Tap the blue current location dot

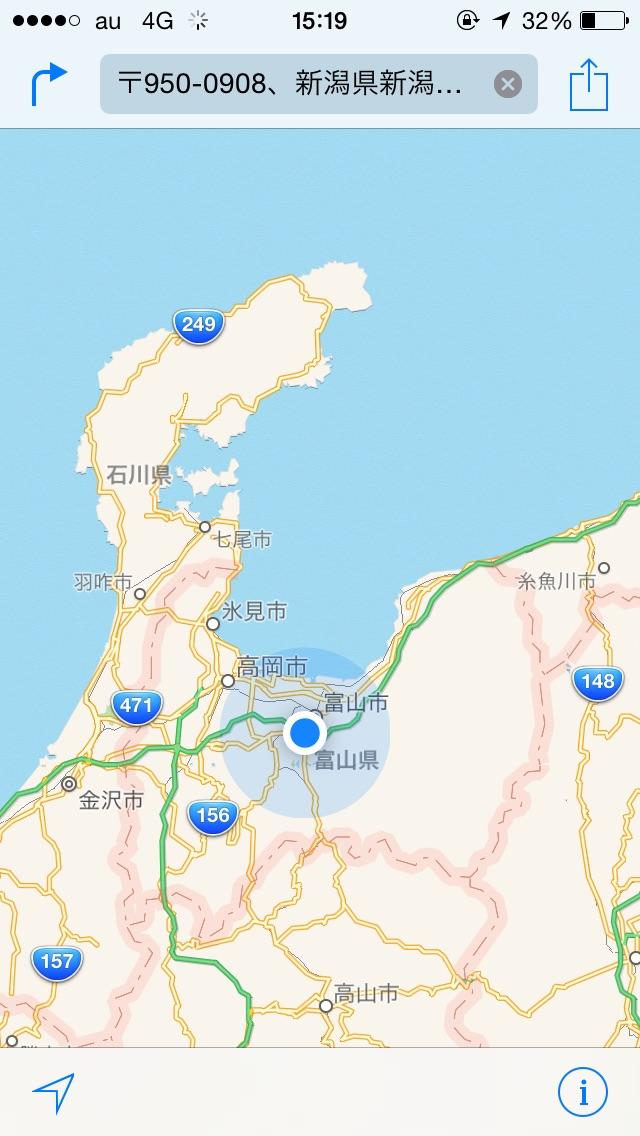[x=305, y=732]
